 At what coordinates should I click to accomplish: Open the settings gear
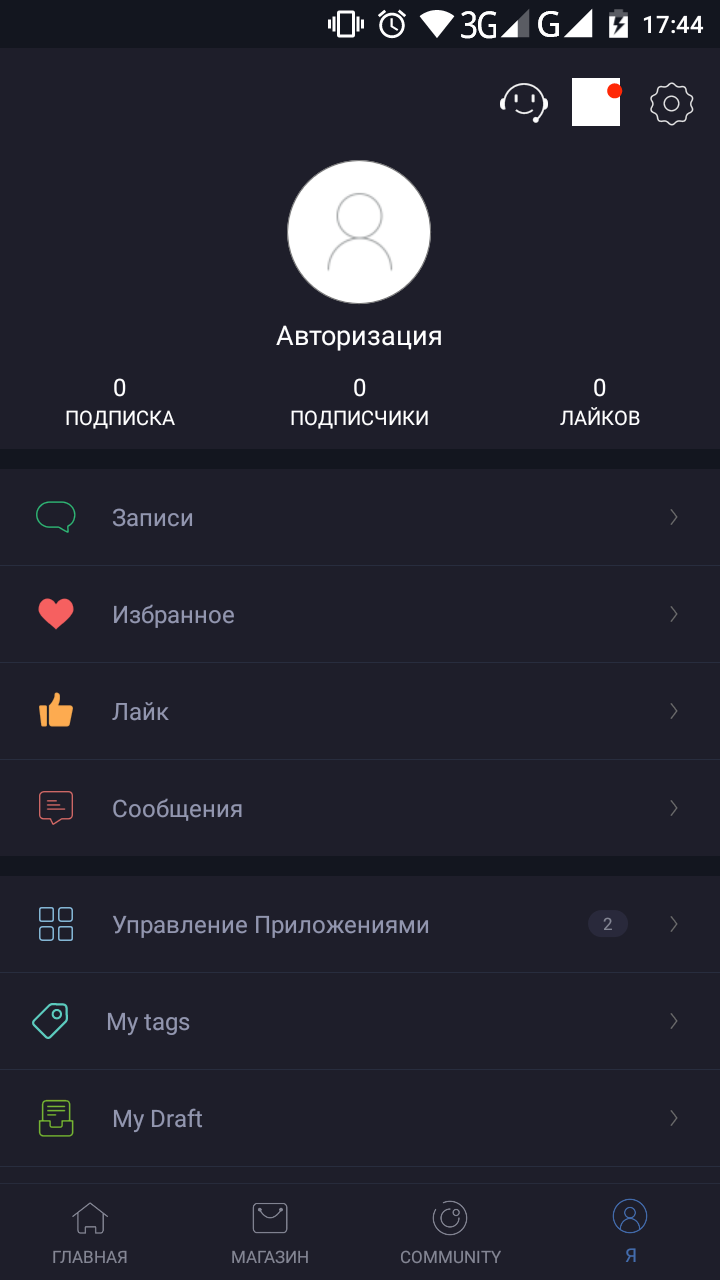coord(671,103)
